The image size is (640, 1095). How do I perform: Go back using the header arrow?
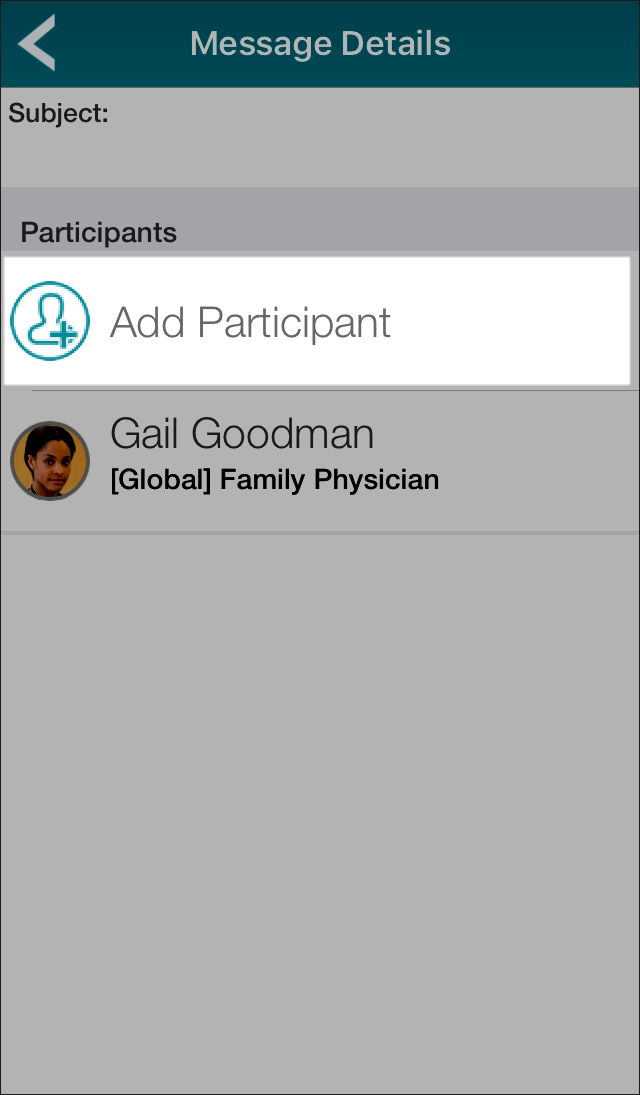(36, 43)
